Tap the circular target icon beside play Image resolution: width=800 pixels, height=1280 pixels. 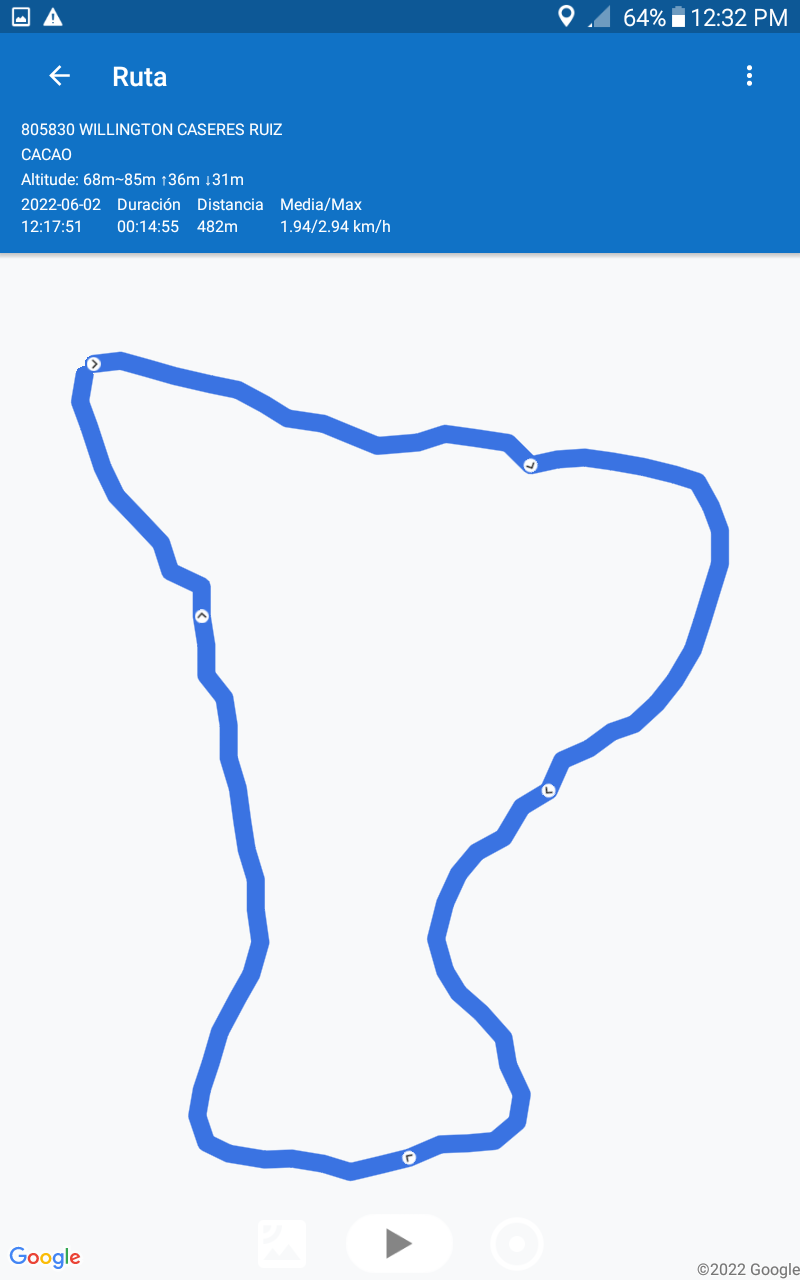tap(517, 1244)
